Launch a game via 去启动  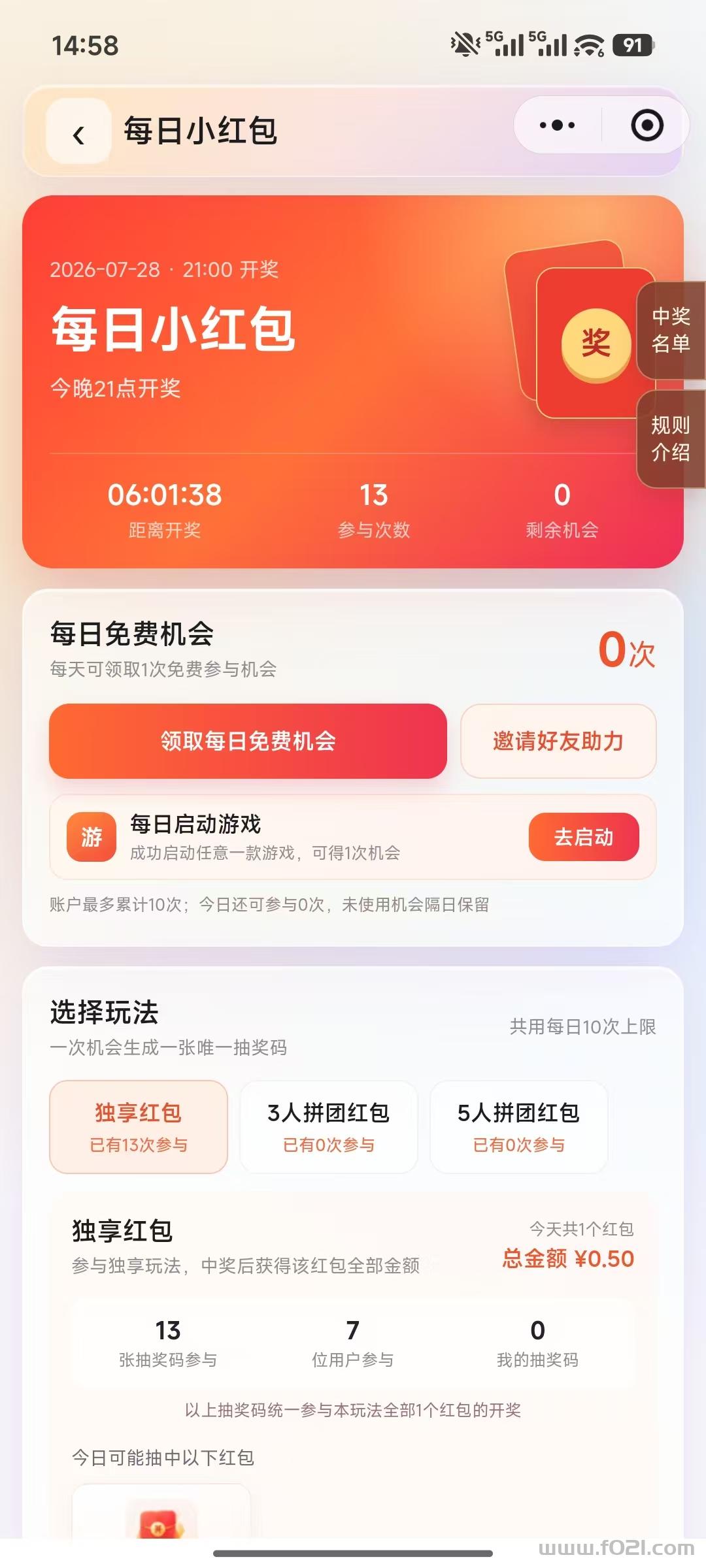pos(584,837)
